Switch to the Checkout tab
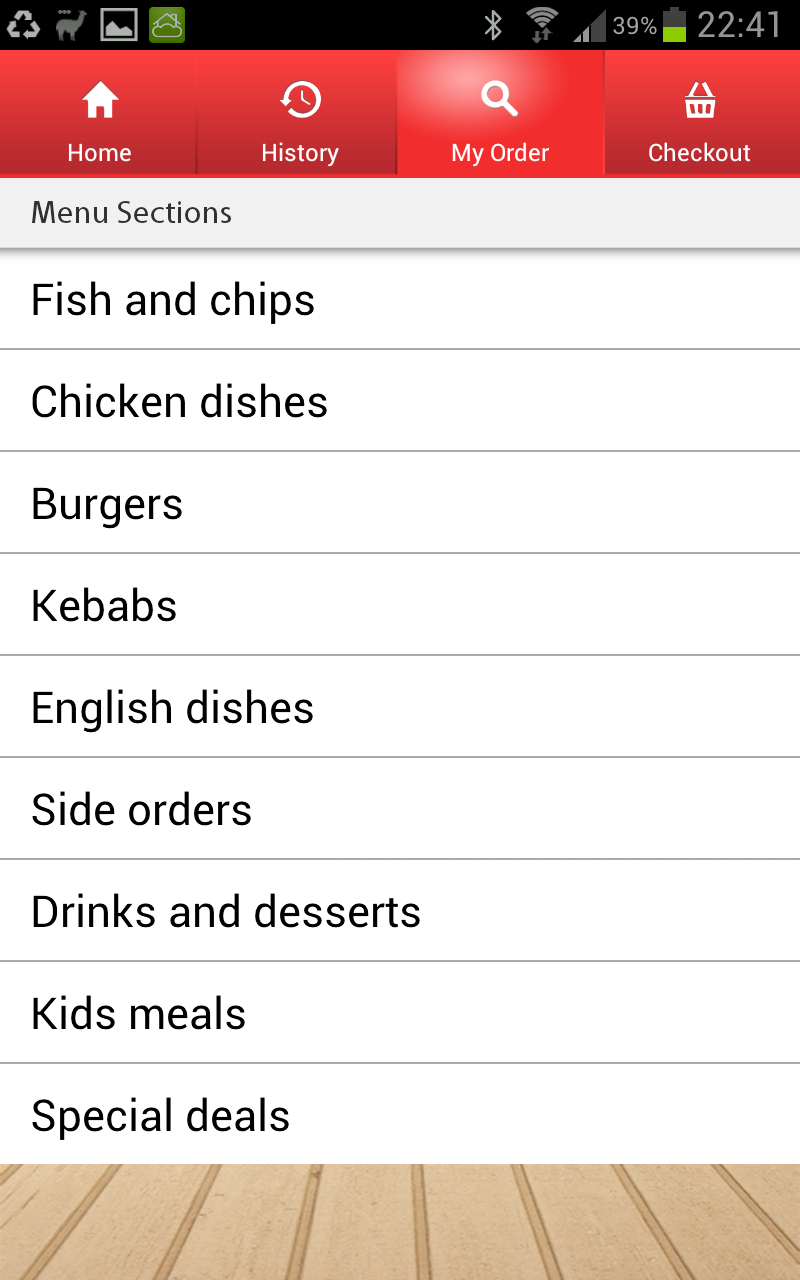 pyautogui.click(x=702, y=114)
